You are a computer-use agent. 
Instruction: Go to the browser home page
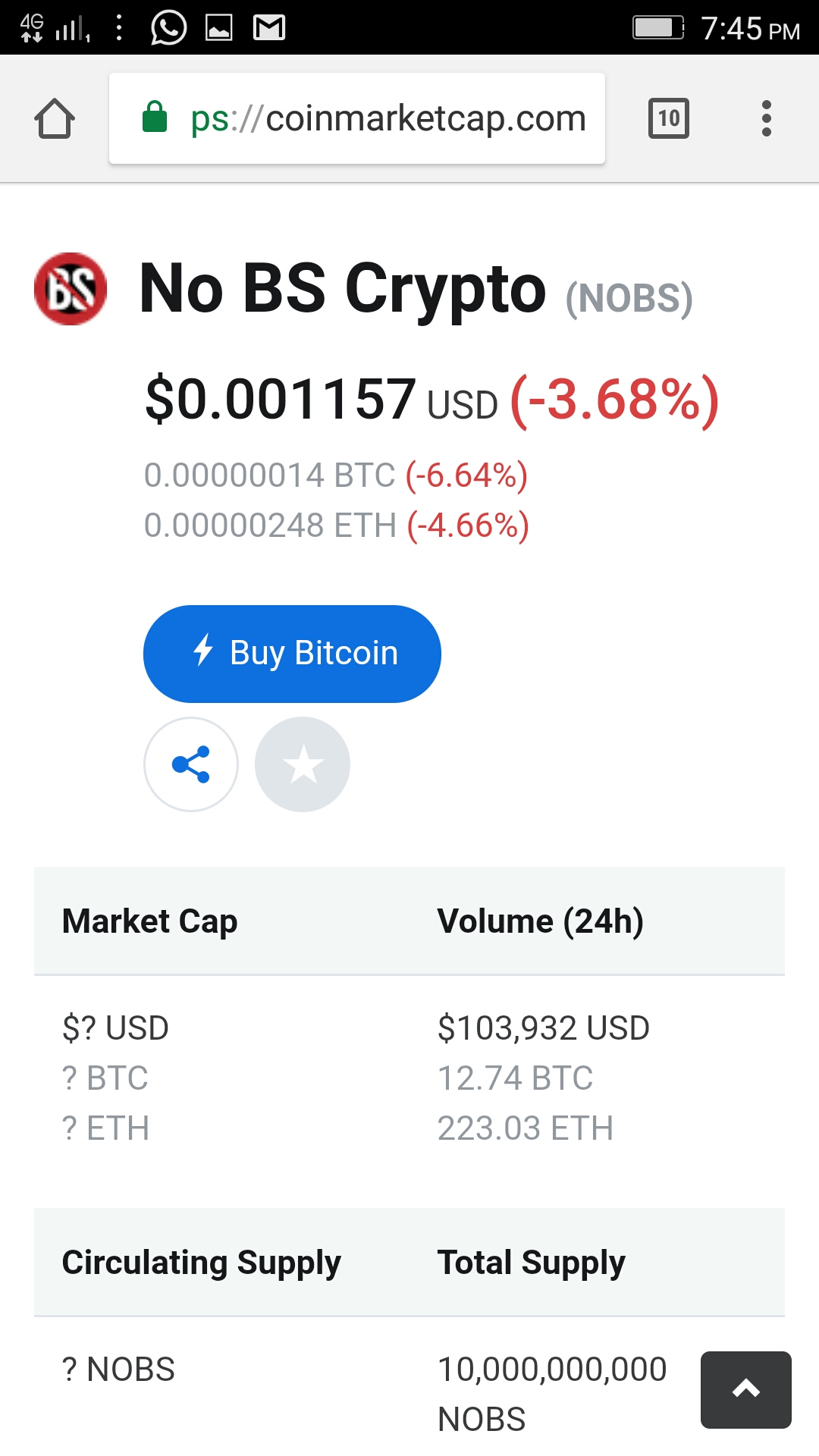point(55,119)
